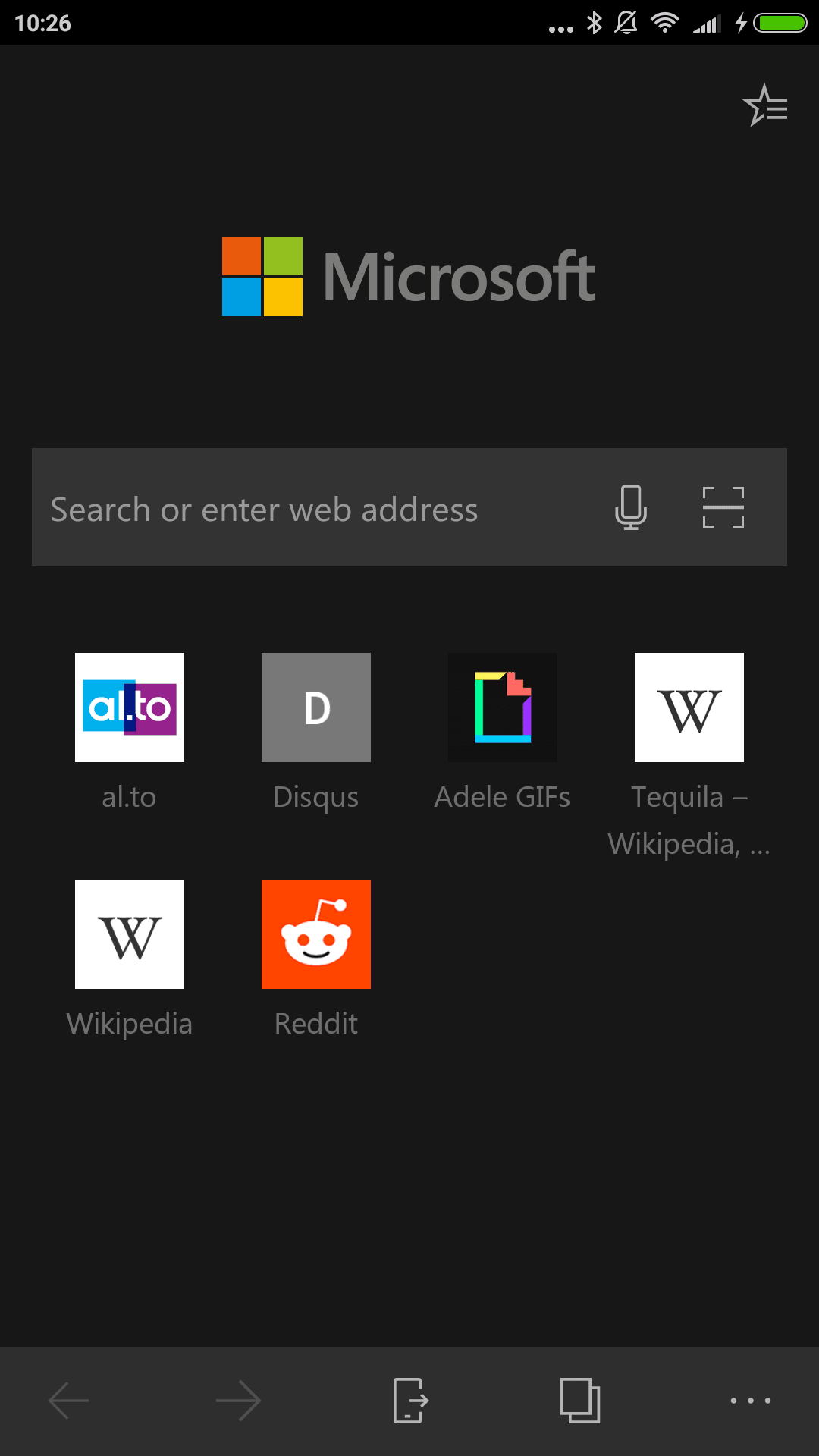The width and height of the screenshot is (819, 1456).
Task: Open the three-dot more menu
Action: [751, 1401]
